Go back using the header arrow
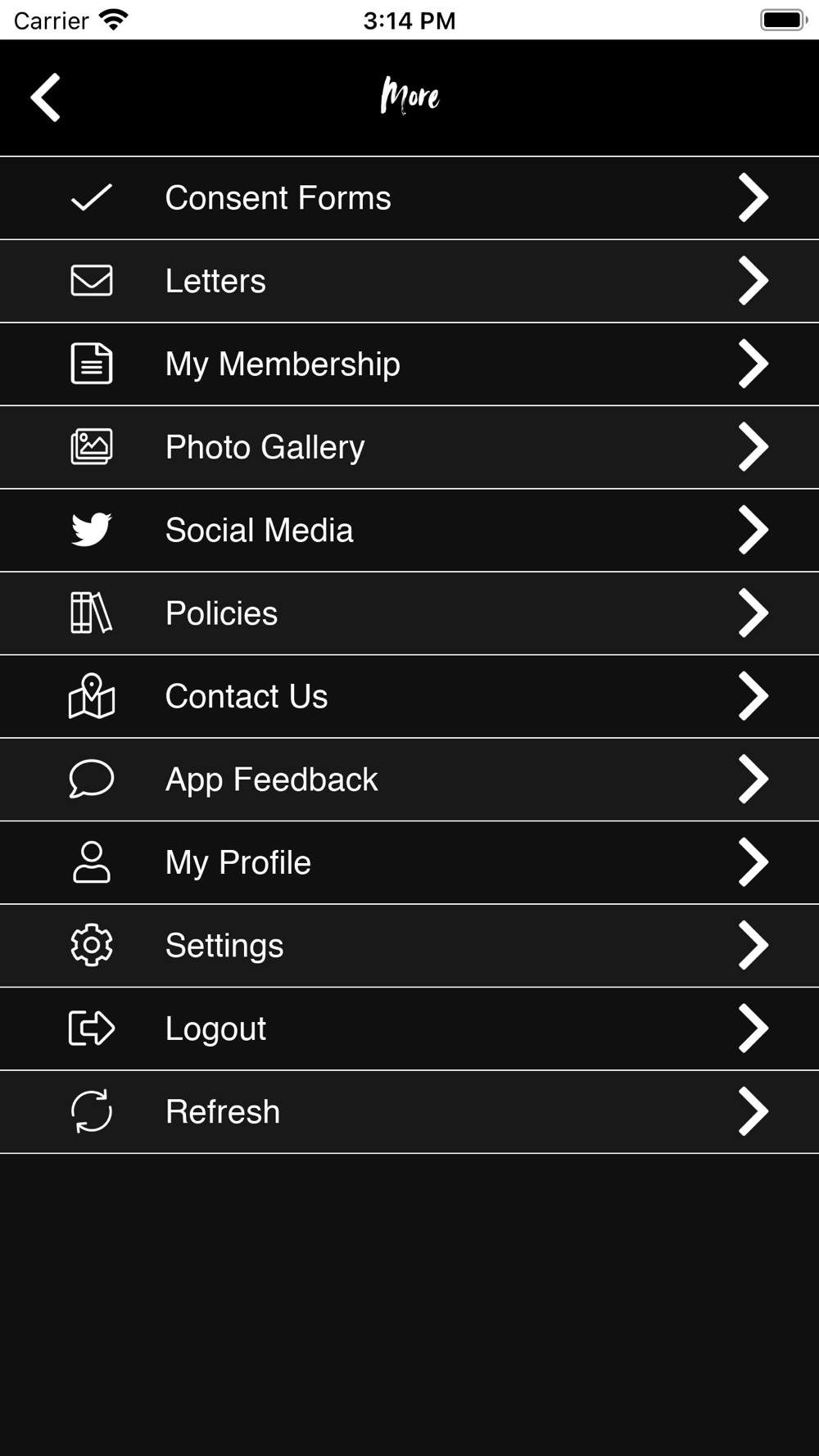 46,97
